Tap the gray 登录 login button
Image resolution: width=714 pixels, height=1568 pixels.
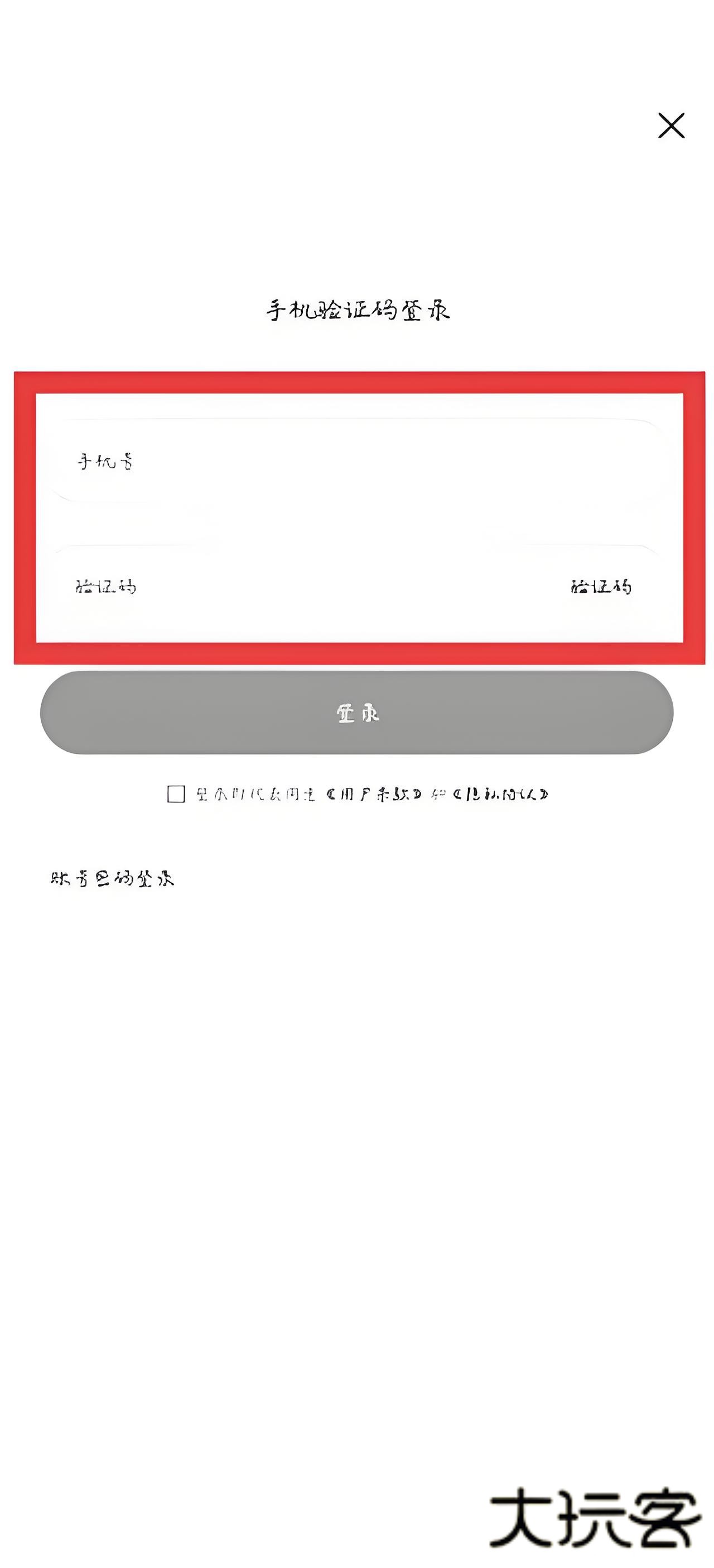pos(356,713)
